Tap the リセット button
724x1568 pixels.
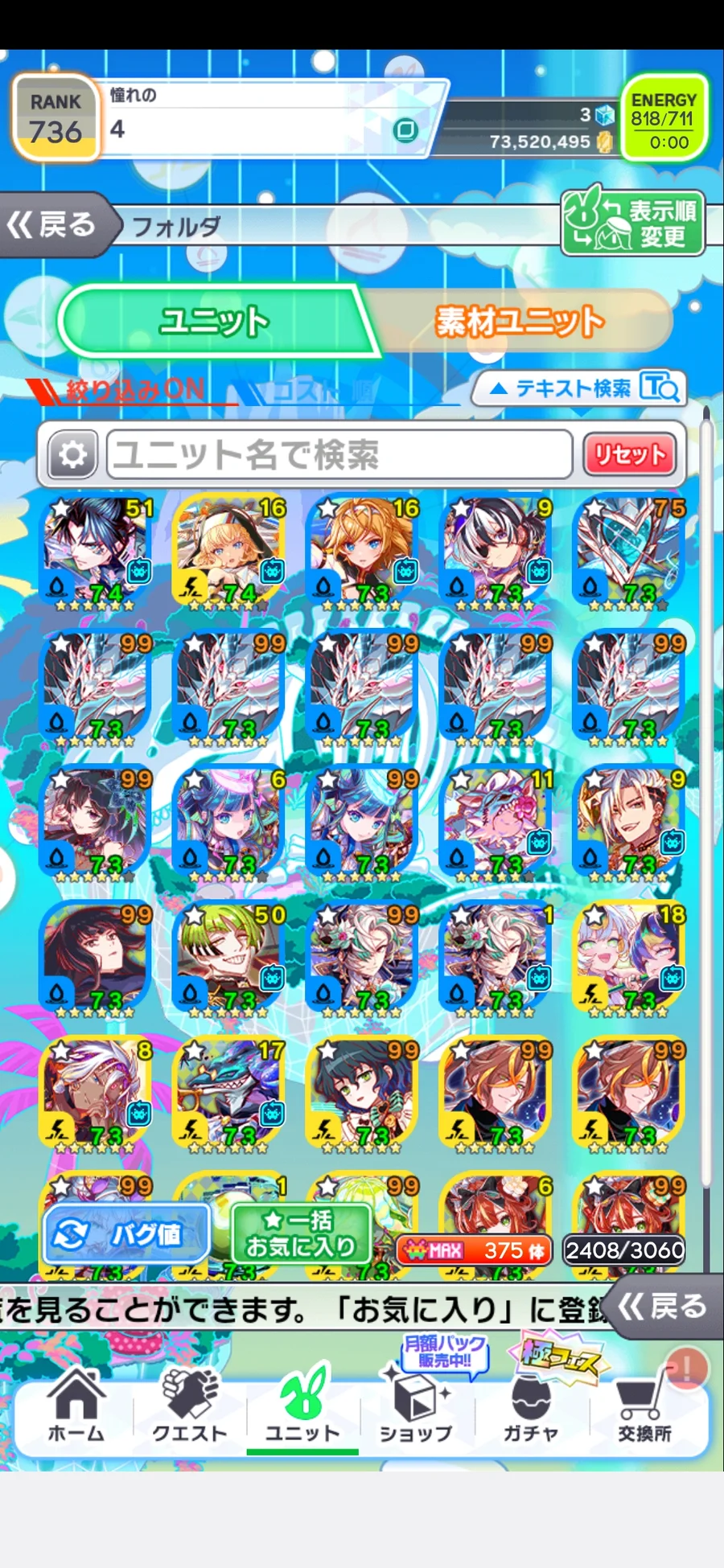click(x=630, y=455)
